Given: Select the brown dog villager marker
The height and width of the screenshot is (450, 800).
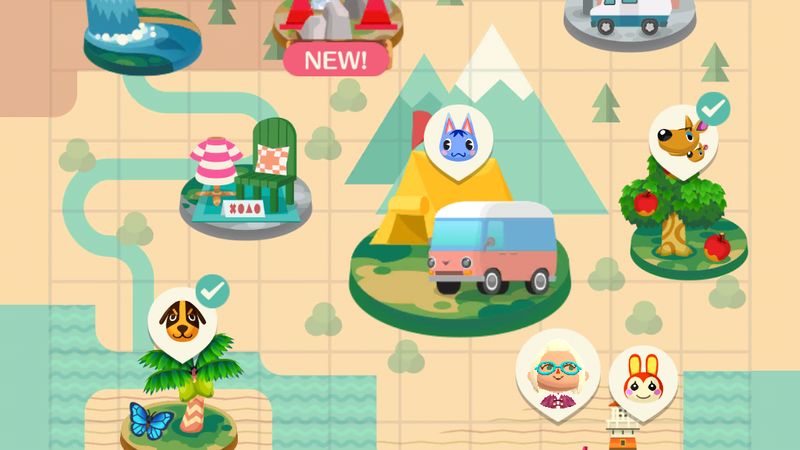Looking at the screenshot, I should [x=182, y=322].
